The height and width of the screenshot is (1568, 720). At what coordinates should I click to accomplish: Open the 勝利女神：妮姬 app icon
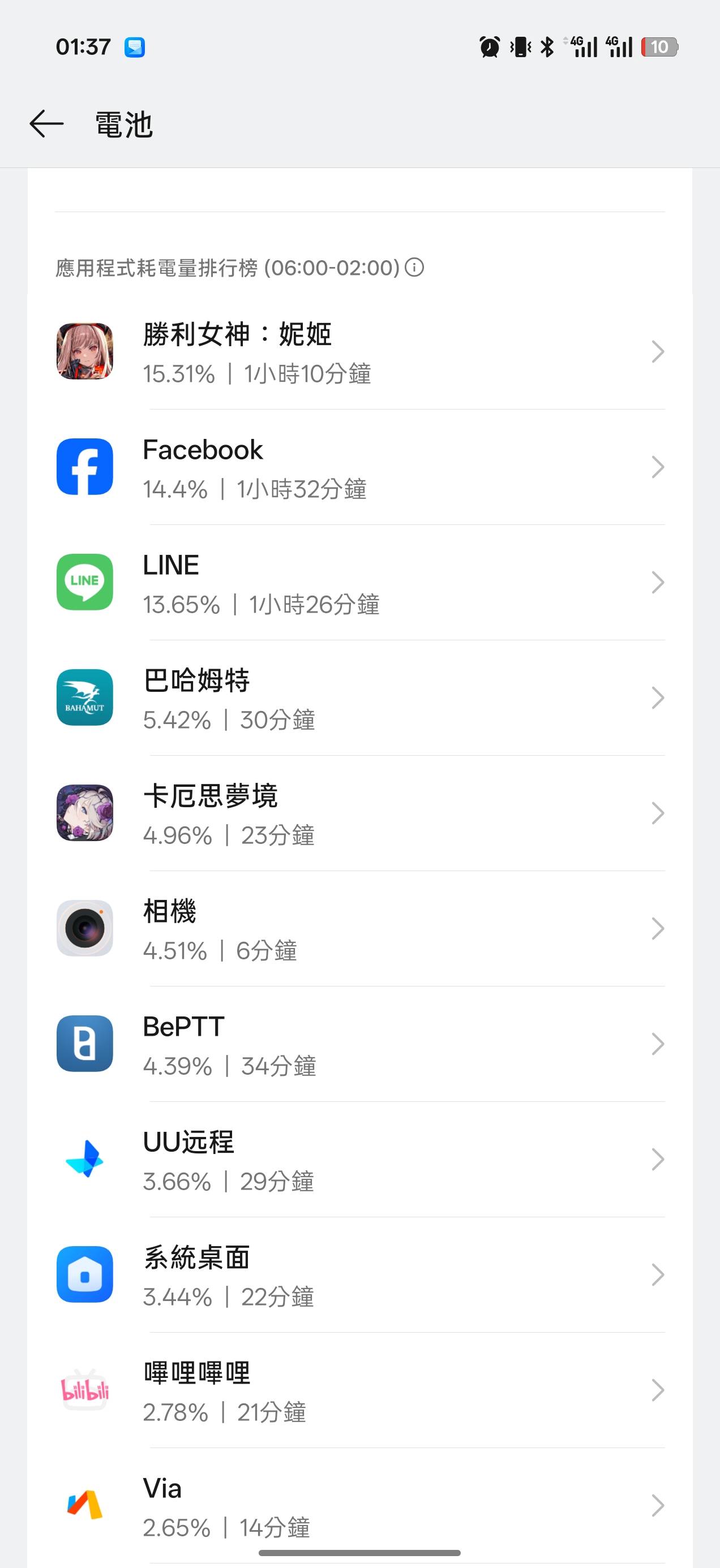[85, 351]
